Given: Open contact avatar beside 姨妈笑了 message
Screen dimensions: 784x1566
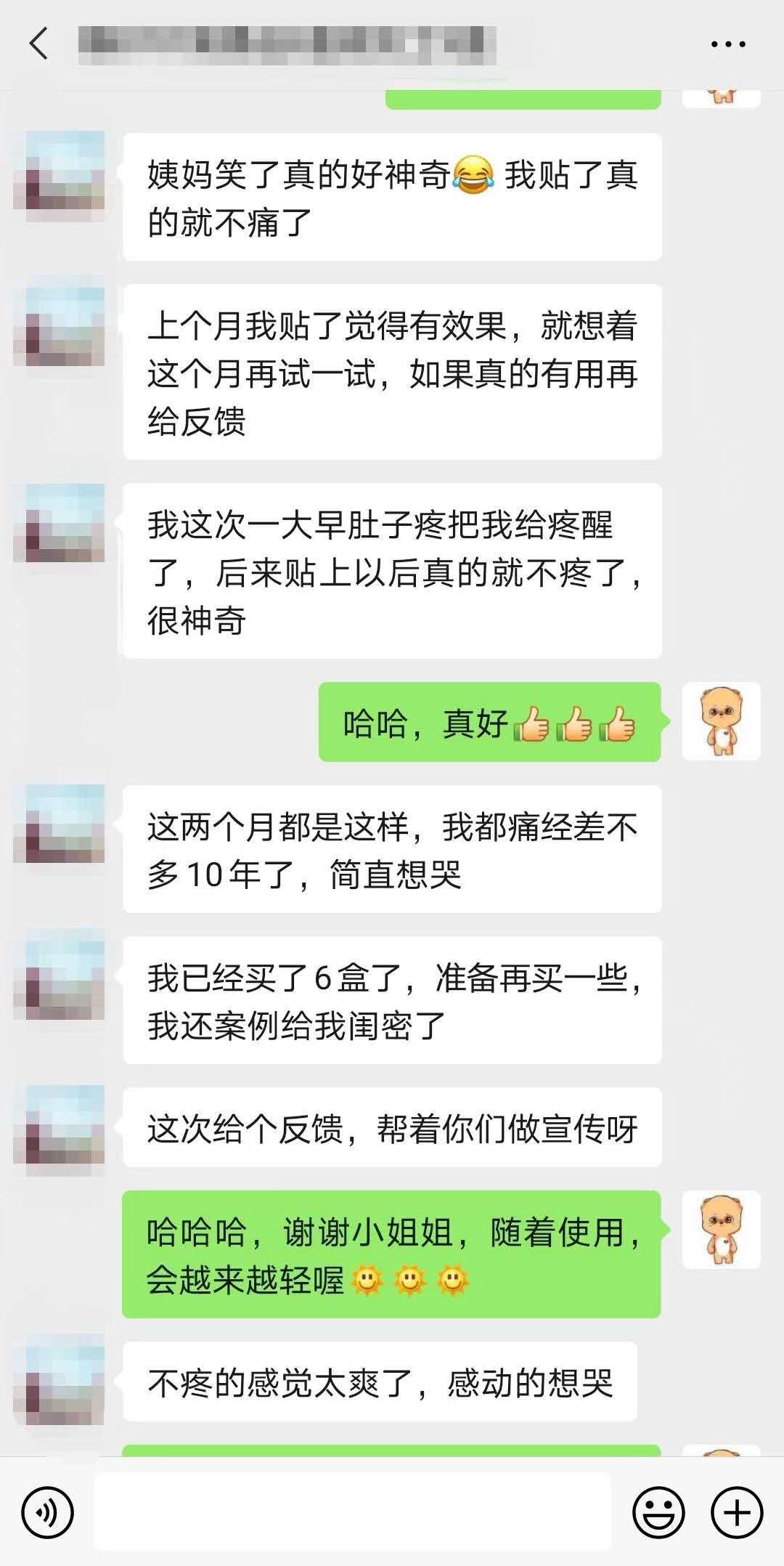Looking at the screenshot, I should tap(60, 175).
